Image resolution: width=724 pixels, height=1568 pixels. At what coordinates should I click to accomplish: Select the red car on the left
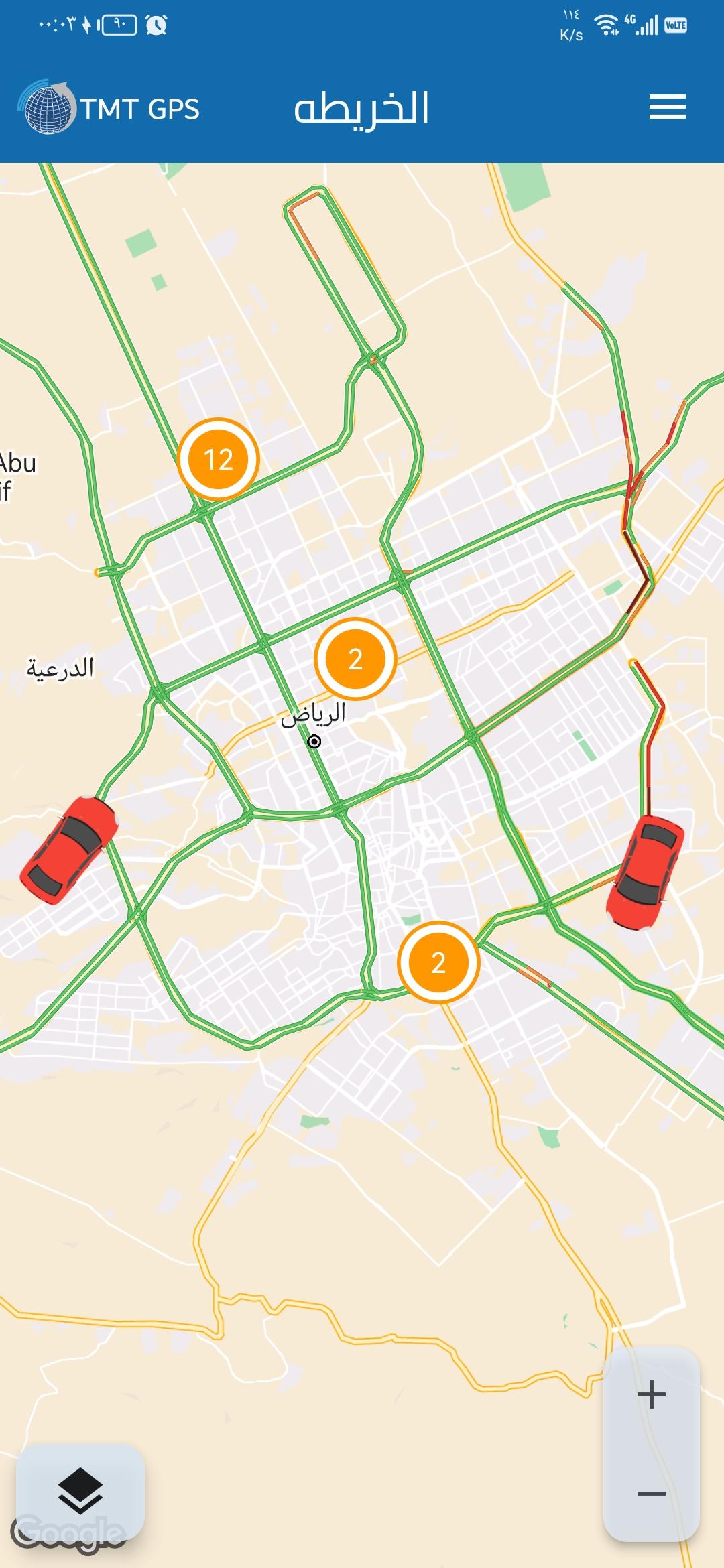pyautogui.click(x=68, y=850)
